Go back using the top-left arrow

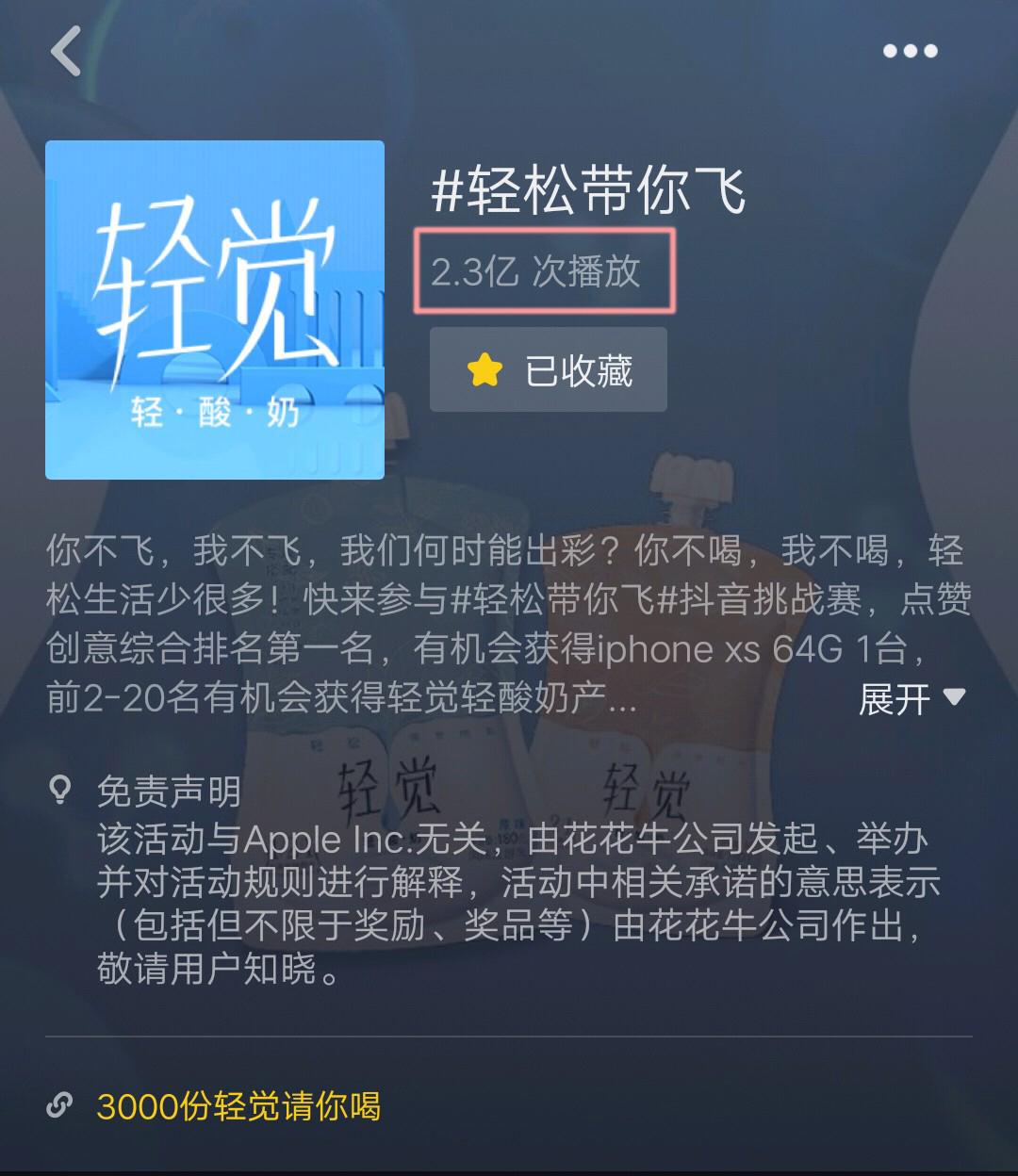[66, 51]
